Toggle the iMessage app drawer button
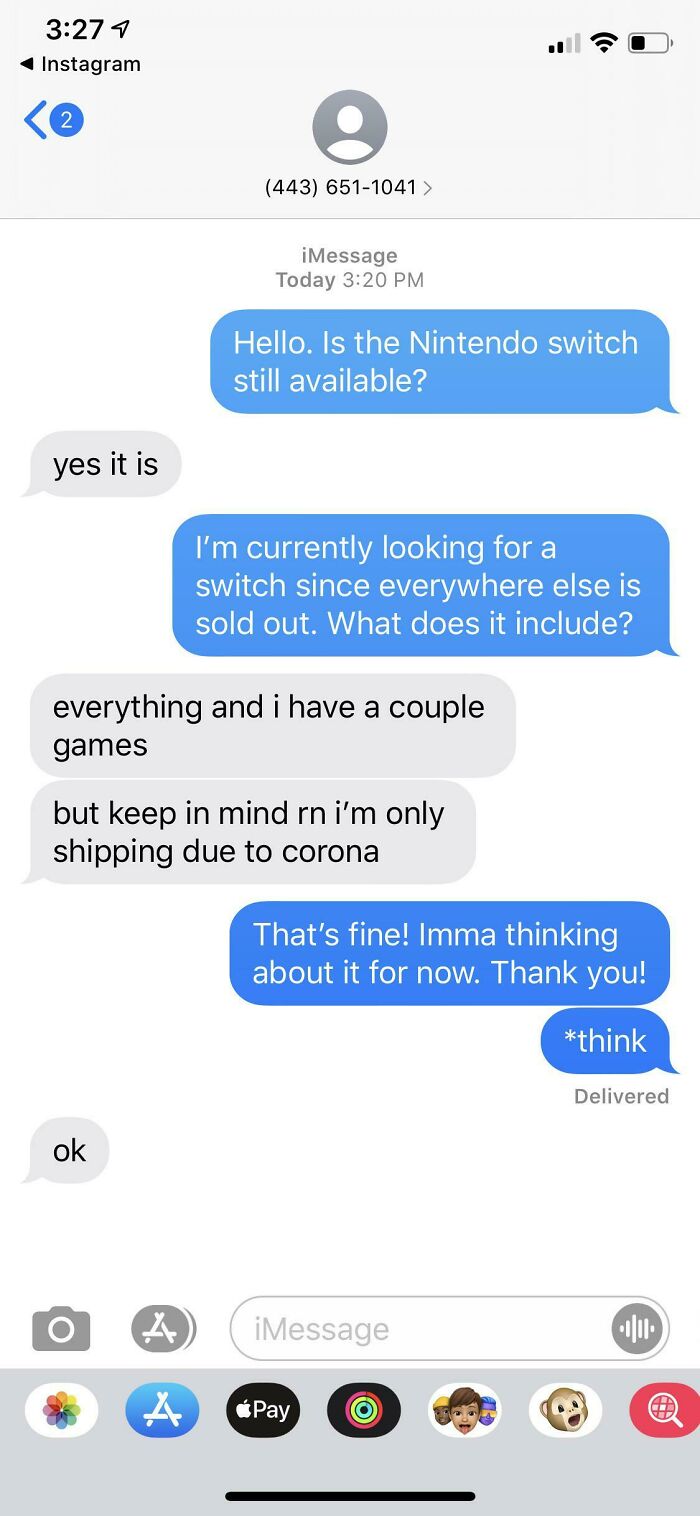 click(x=162, y=1329)
